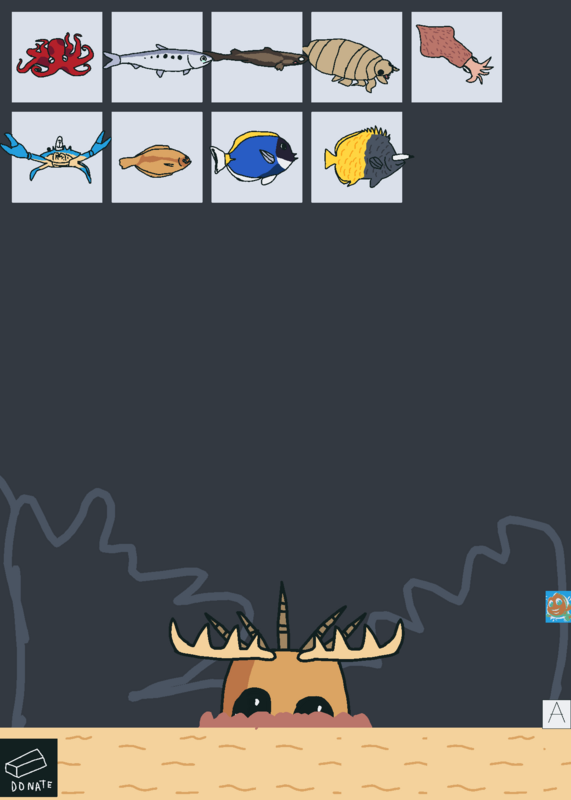The image size is (571, 800).
Task: Pick the pink squid tile
Action: [x=456, y=57]
